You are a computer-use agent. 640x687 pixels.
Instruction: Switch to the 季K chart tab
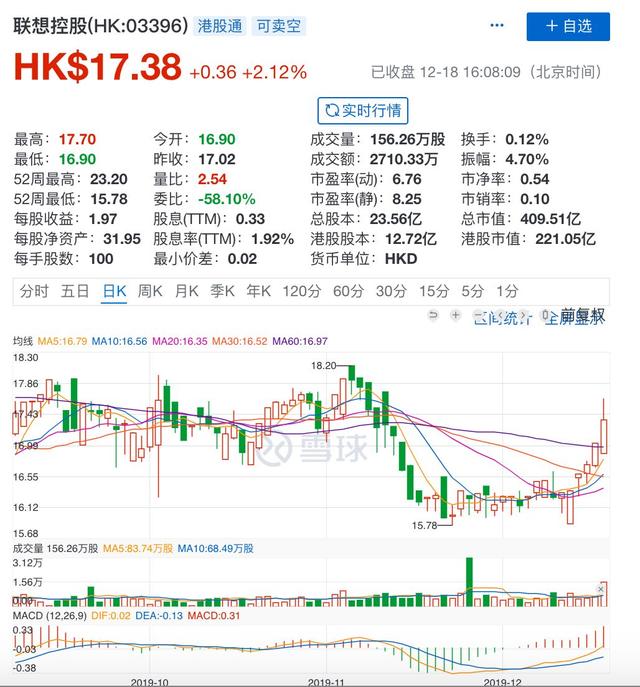222,291
